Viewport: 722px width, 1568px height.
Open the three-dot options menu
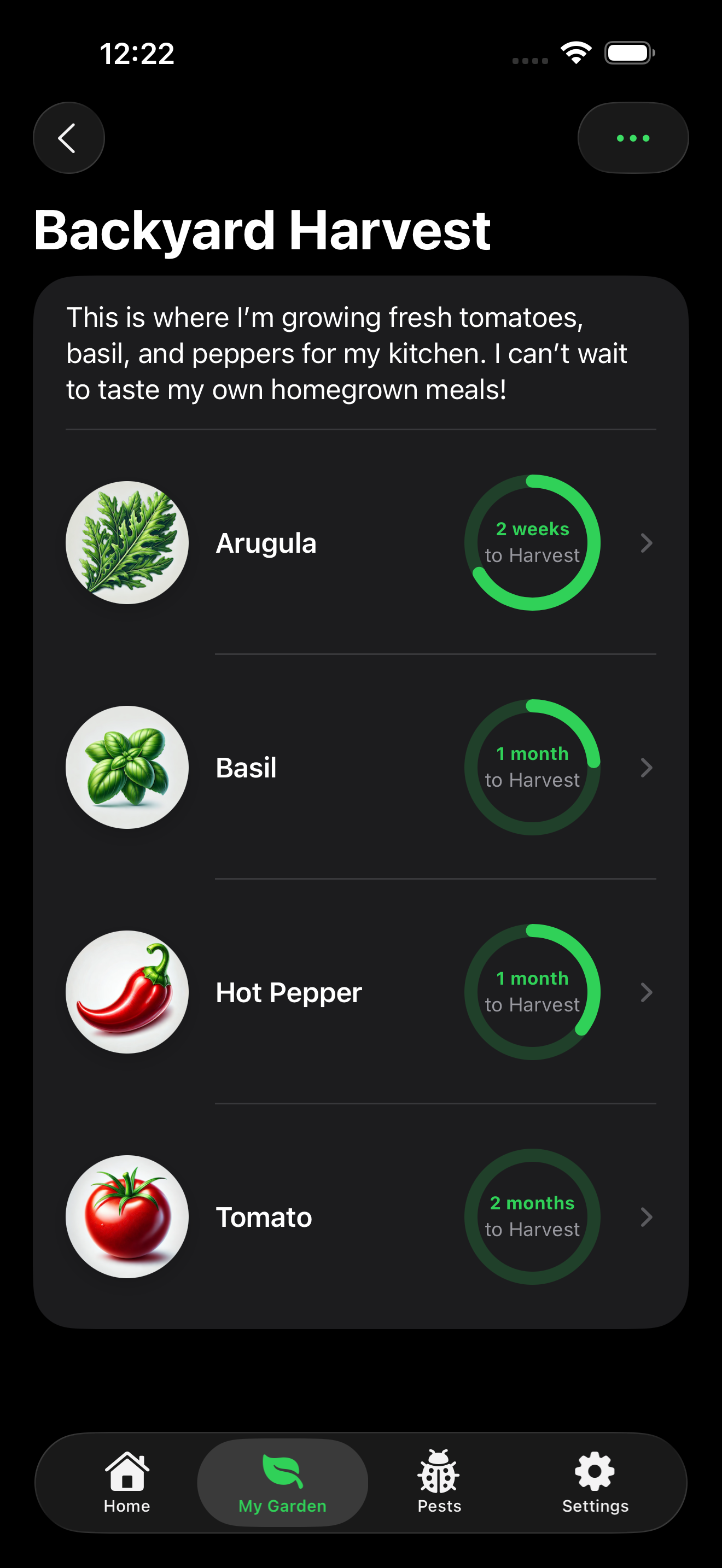[633, 138]
